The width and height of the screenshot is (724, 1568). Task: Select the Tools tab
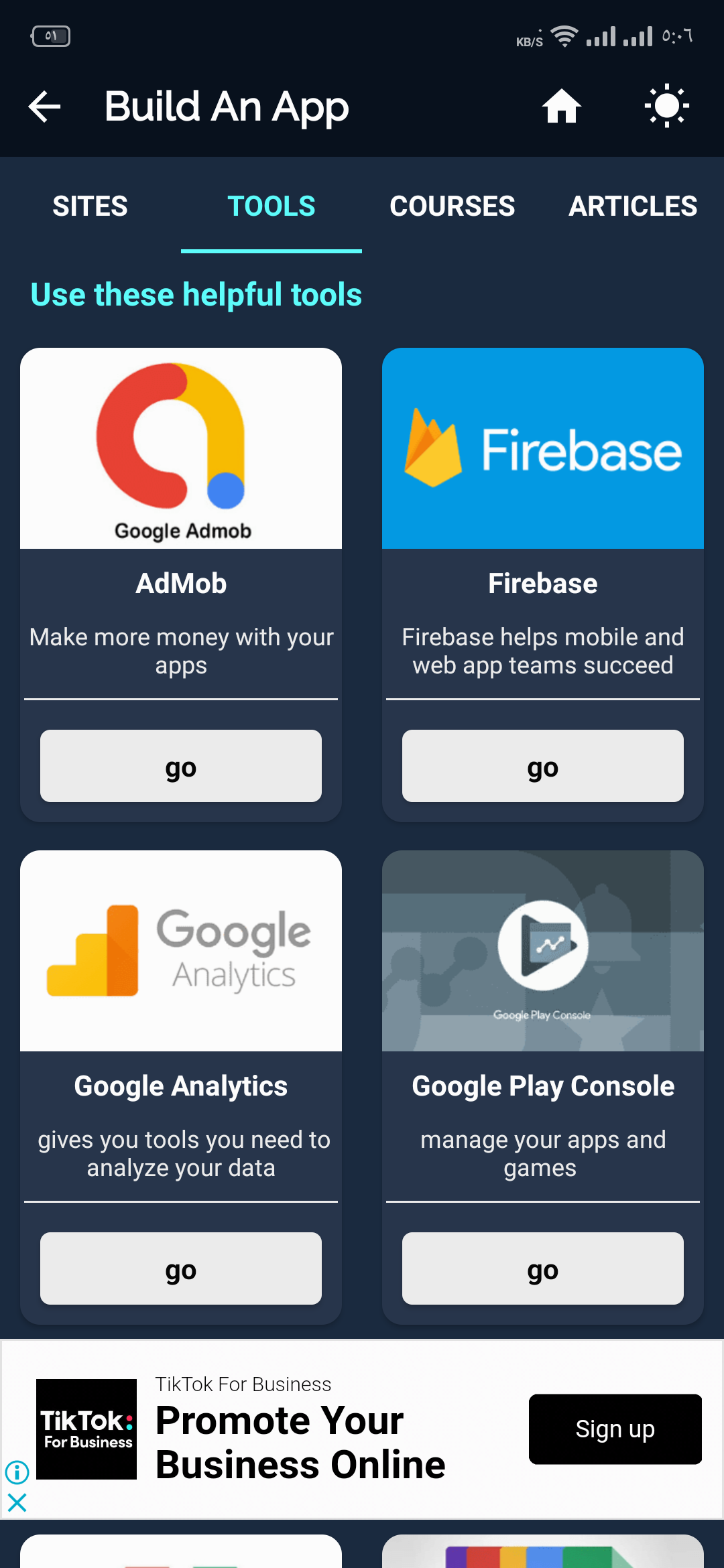(x=271, y=206)
